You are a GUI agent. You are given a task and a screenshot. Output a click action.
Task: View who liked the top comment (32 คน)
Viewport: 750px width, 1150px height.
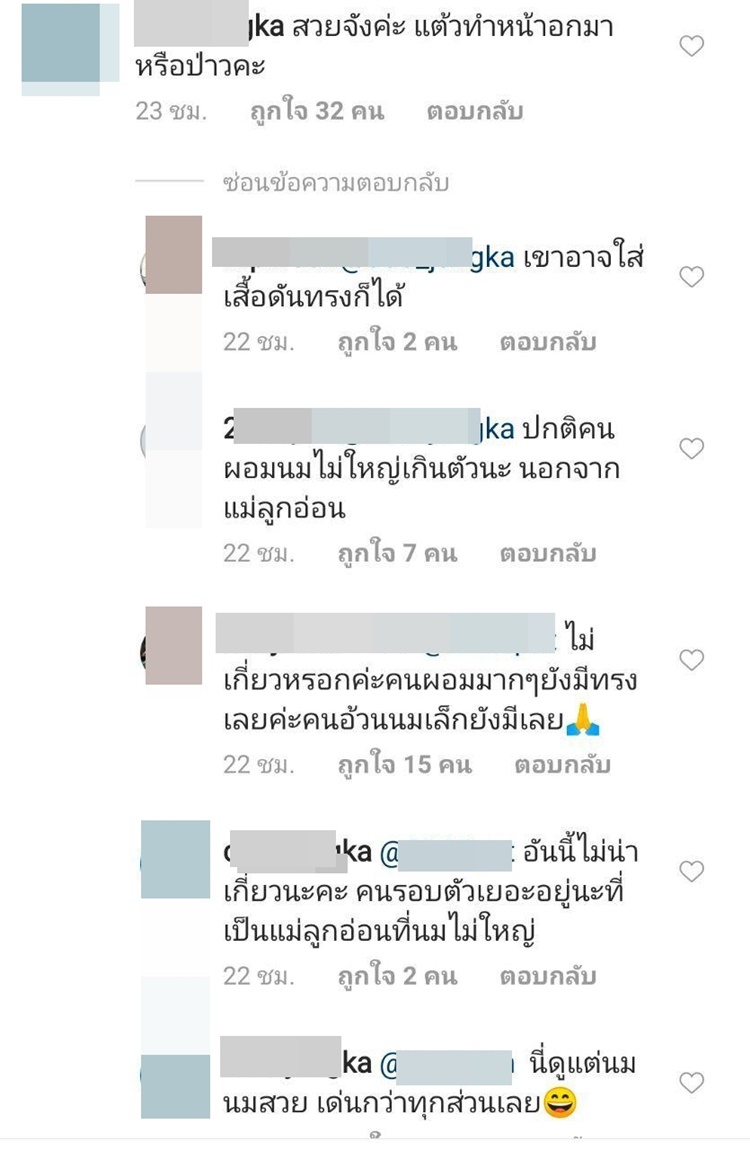pyautogui.click(x=316, y=111)
